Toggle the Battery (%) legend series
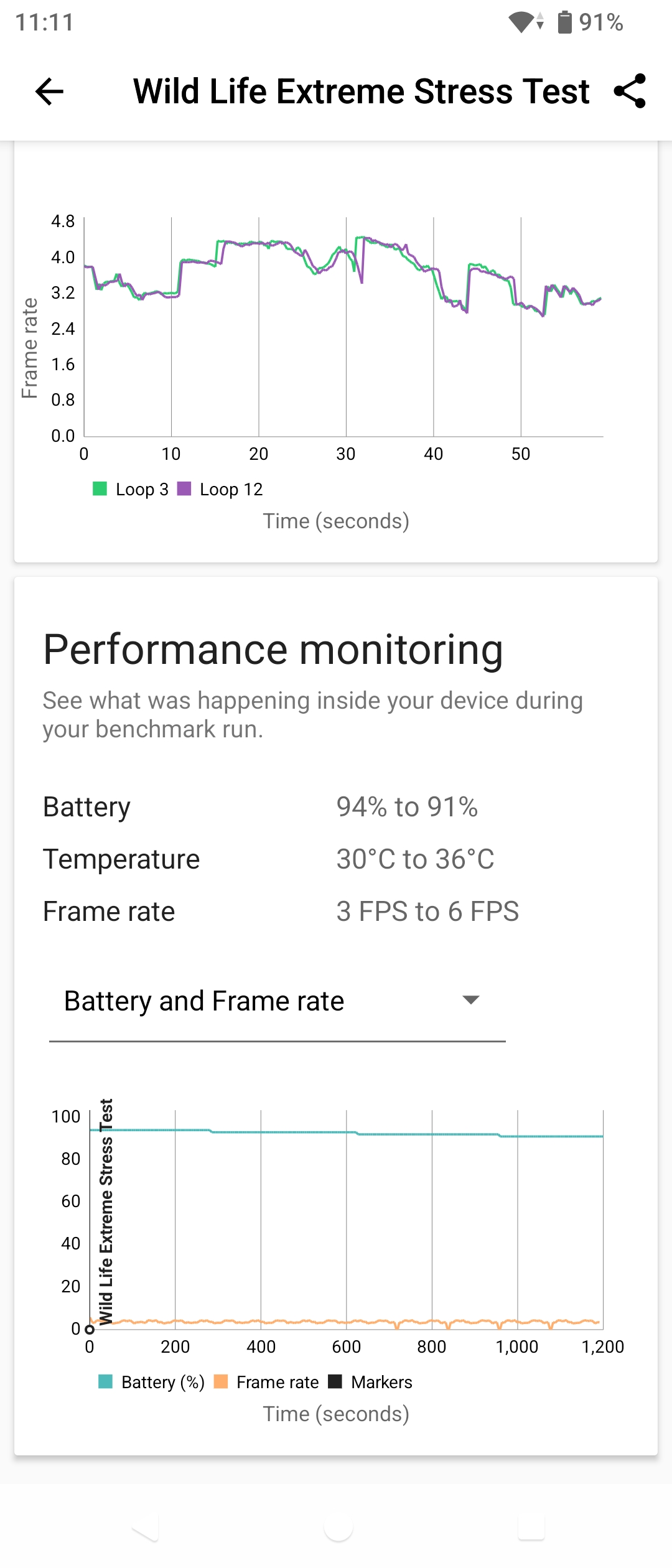This screenshot has height=1568, width=672. click(x=151, y=1382)
